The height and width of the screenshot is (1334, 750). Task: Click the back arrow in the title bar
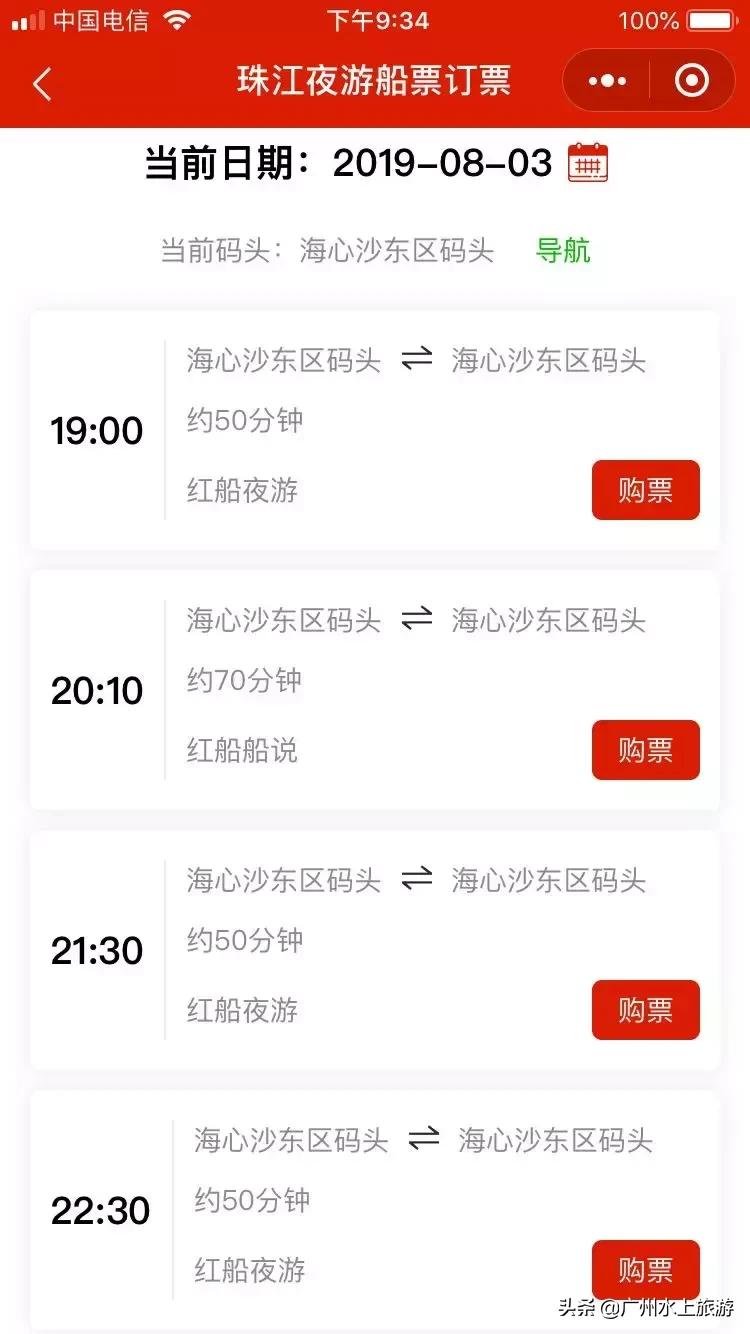42,84
